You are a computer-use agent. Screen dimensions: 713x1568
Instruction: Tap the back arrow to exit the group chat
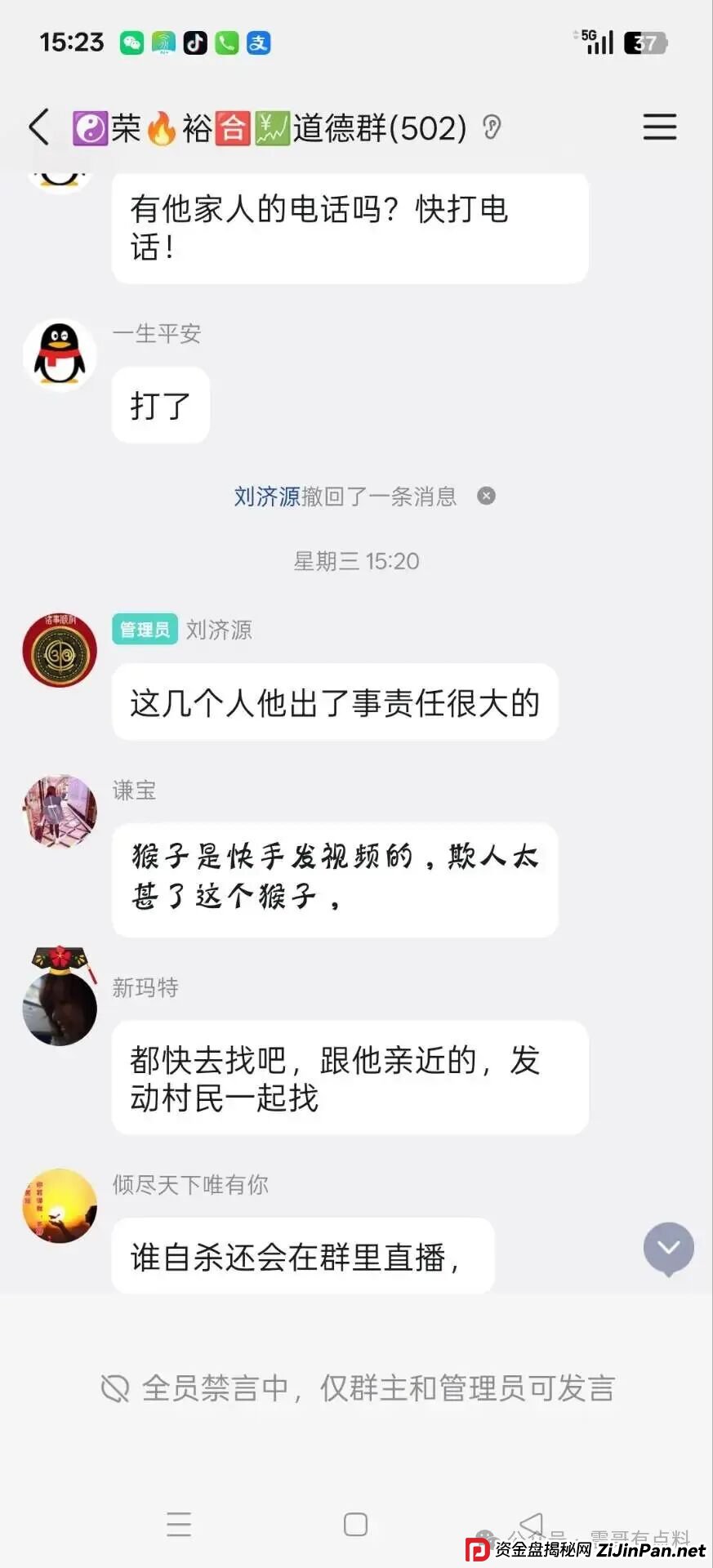click(x=38, y=127)
